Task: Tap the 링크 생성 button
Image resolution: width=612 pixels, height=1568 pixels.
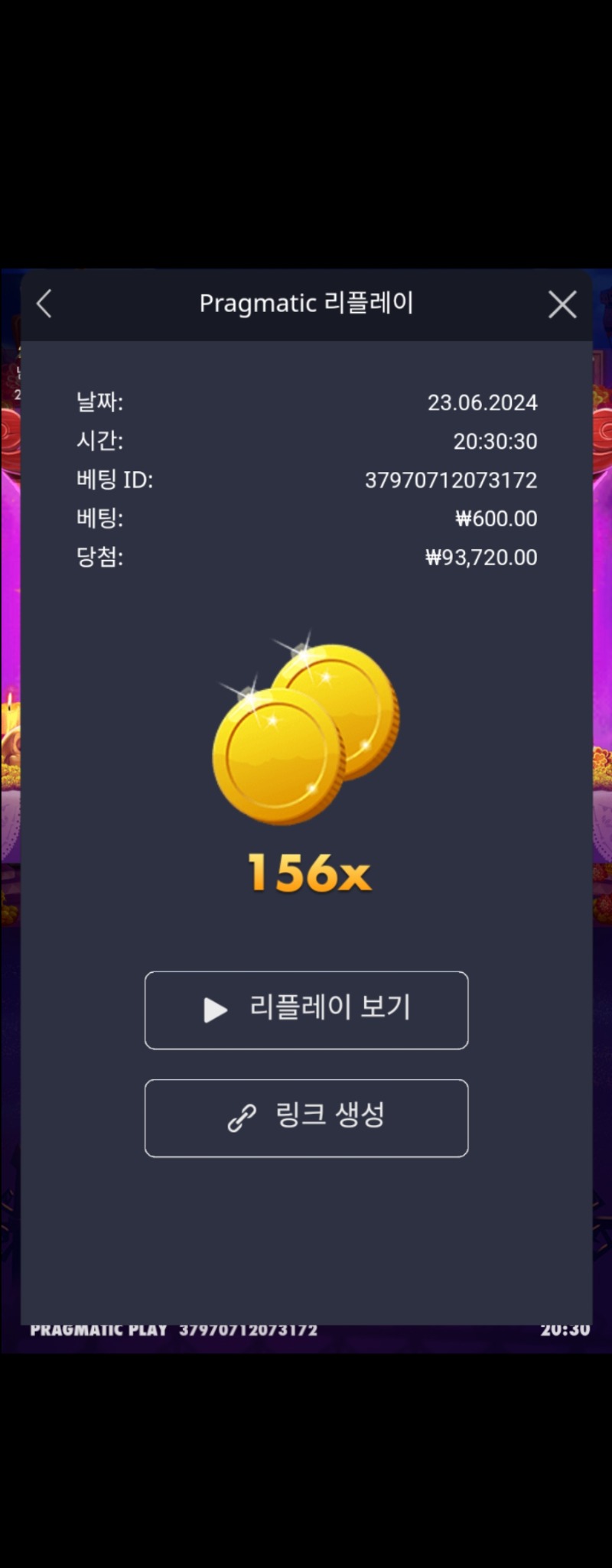Action: point(306,1117)
